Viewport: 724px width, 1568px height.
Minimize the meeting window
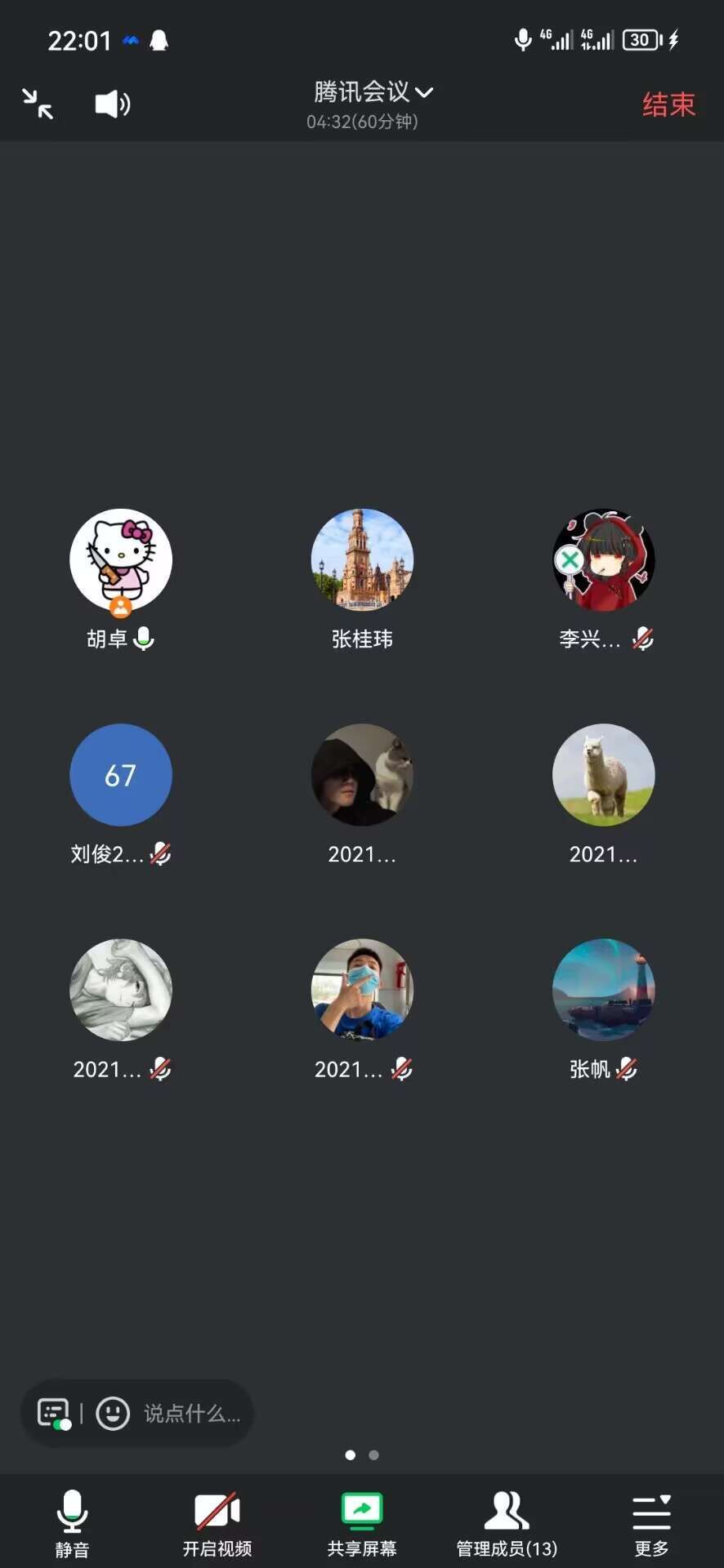(38, 104)
